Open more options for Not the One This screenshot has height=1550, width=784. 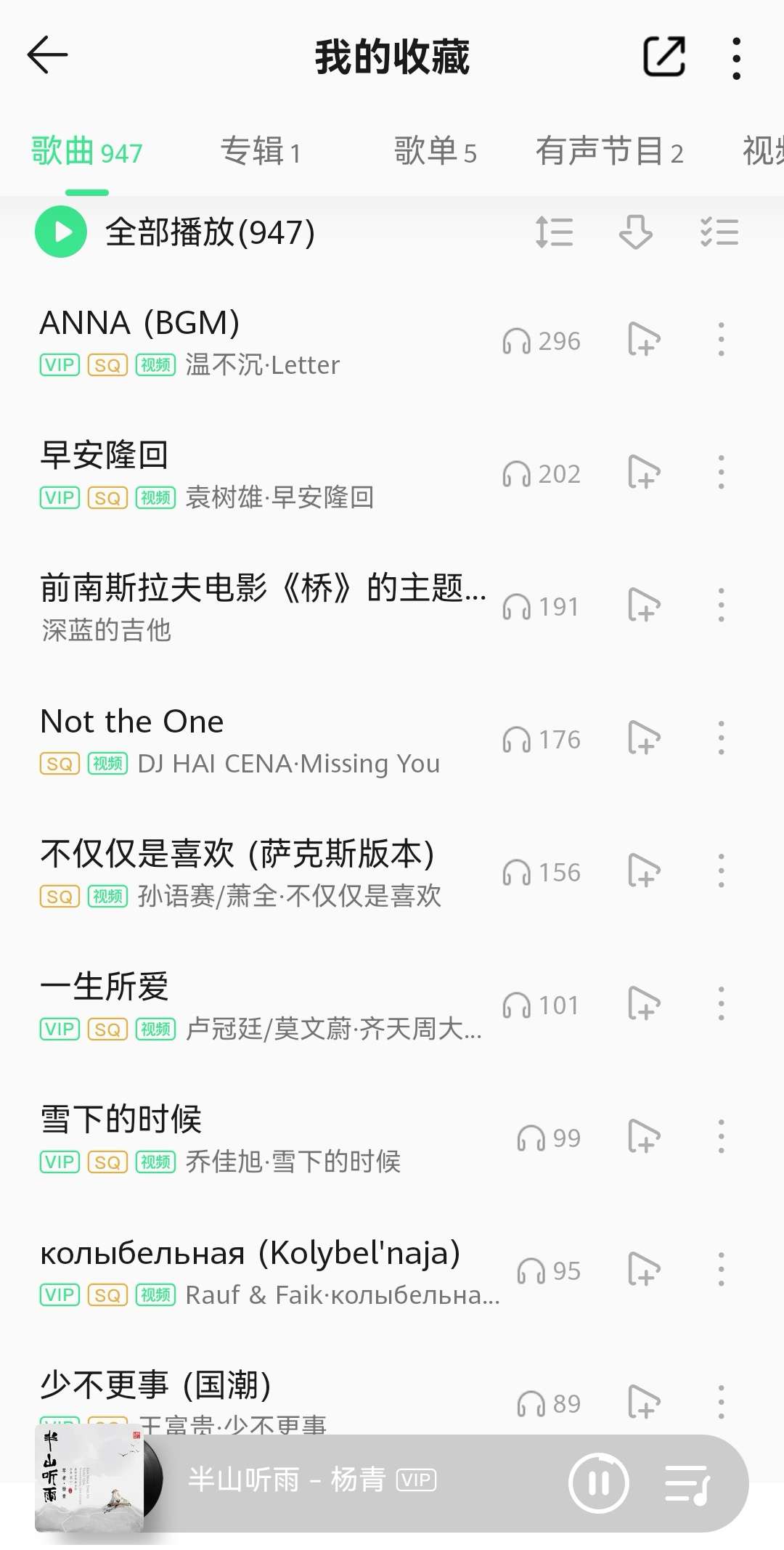[721, 738]
